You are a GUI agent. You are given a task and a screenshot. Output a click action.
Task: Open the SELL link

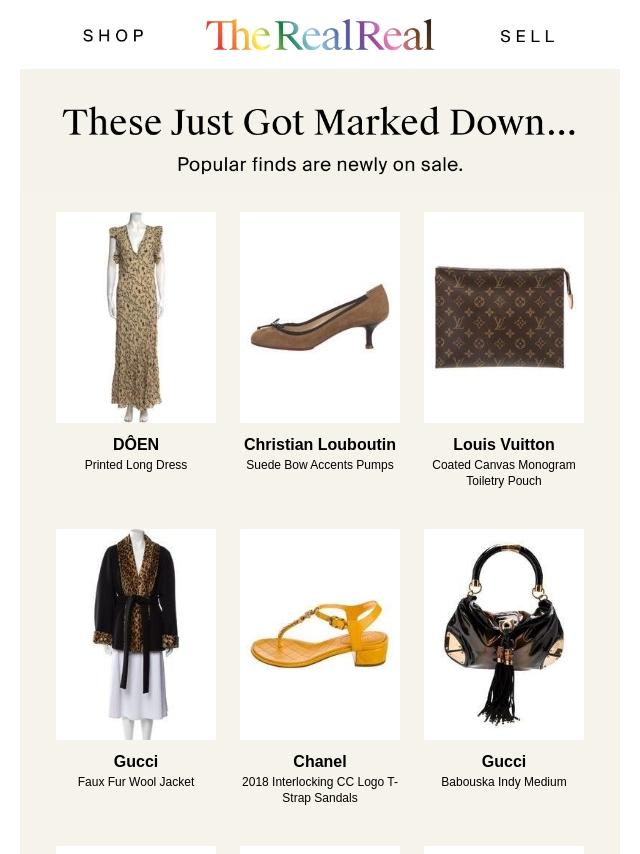528,36
